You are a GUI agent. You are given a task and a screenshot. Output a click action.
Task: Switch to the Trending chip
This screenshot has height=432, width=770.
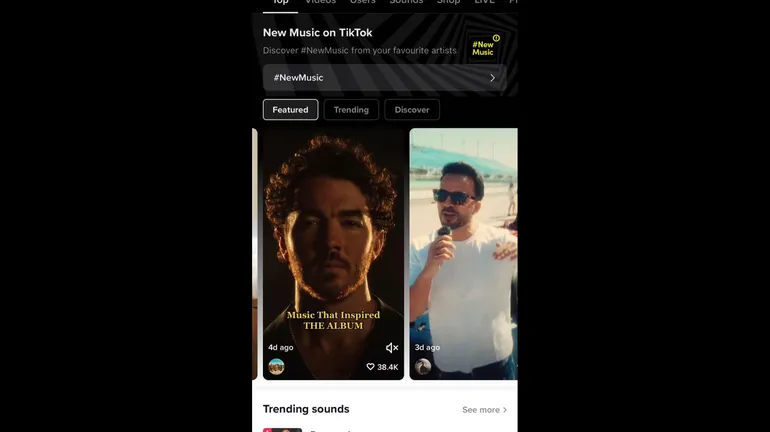(x=351, y=110)
